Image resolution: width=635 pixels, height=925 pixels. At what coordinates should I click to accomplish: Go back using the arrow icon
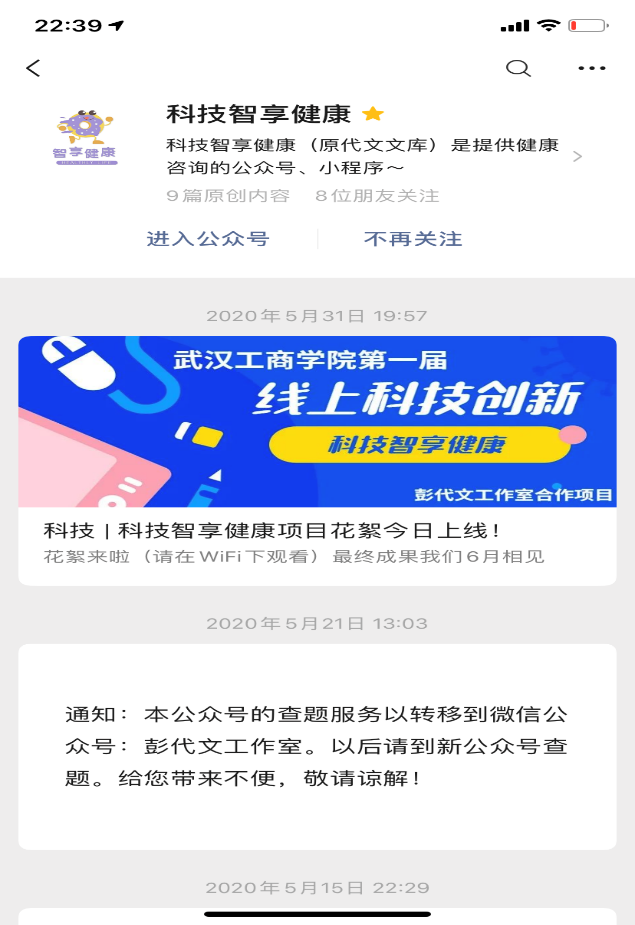(33, 68)
